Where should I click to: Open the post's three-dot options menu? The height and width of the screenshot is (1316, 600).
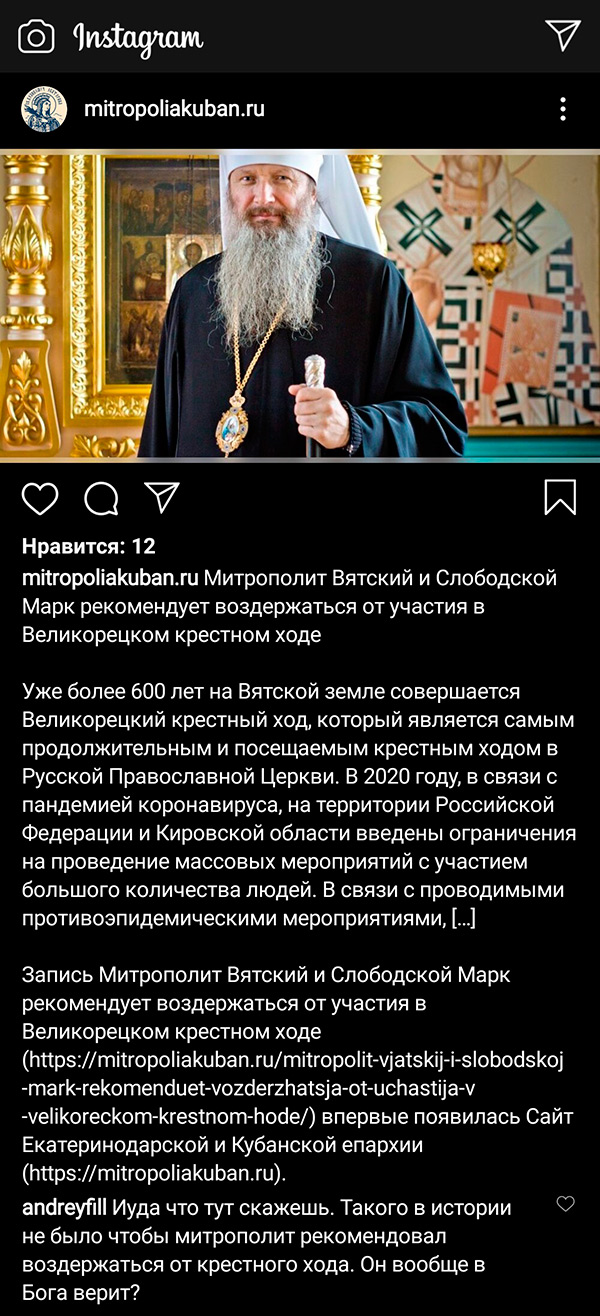coord(563,109)
